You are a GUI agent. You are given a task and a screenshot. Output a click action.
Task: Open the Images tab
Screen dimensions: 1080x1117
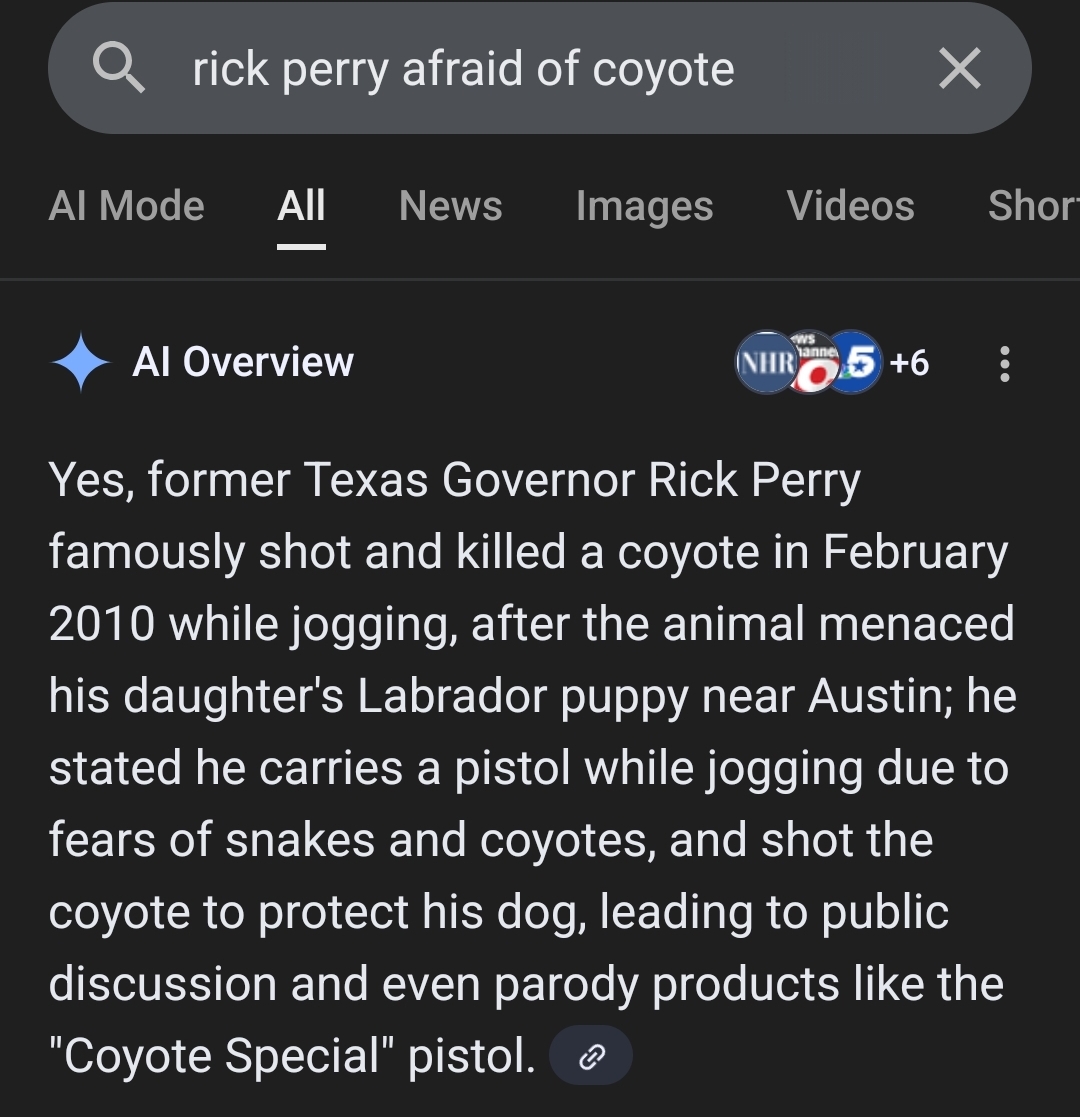coord(644,206)
